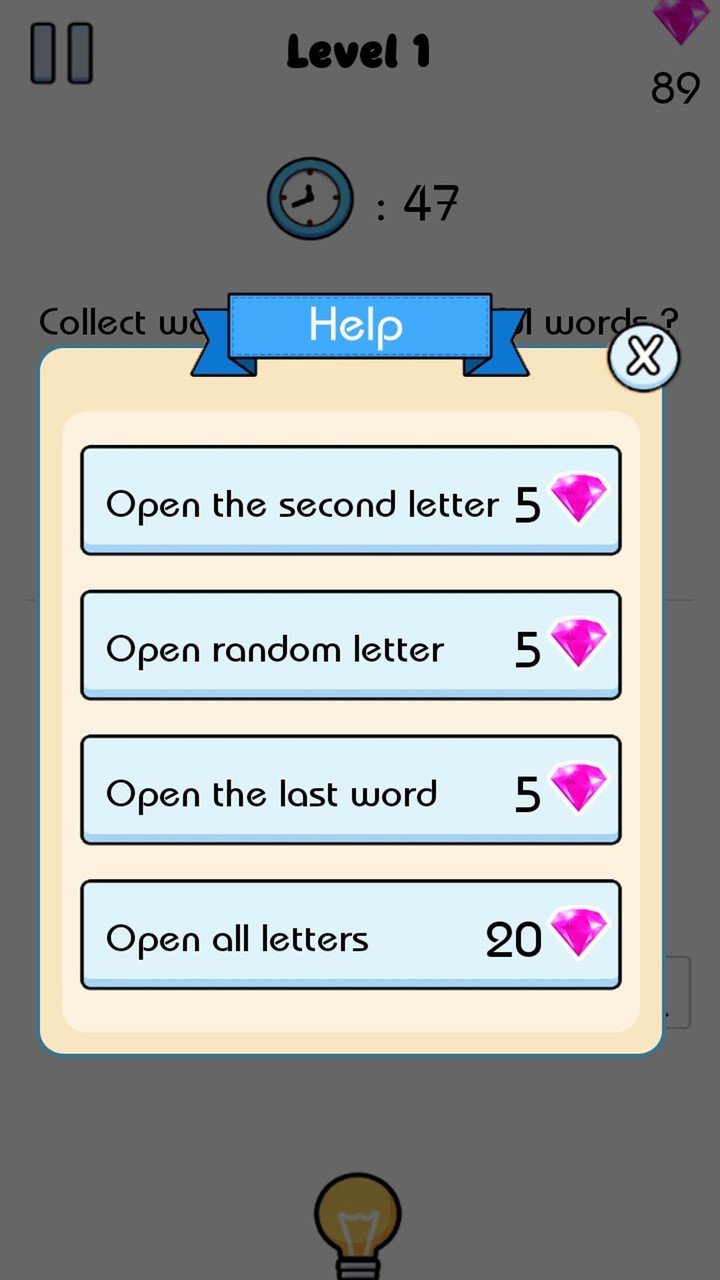720x1280 pixels.
Task: Tap the gem icon on Open the second letter
Action: (x=580, y=500)
